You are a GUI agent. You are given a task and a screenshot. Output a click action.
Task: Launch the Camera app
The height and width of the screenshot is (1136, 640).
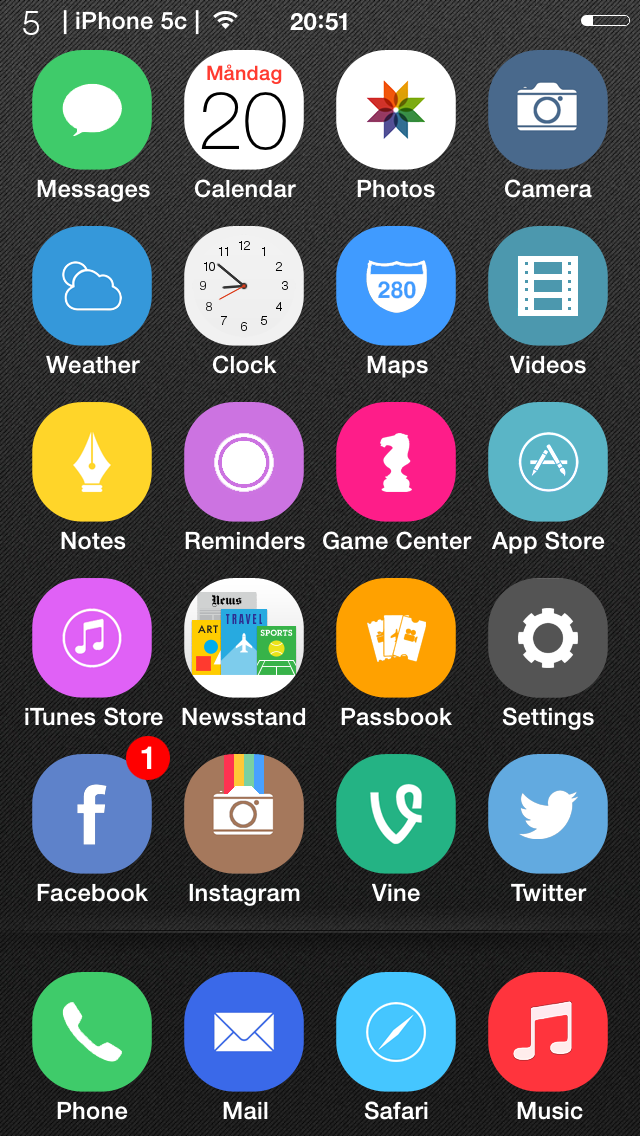(548, 110)
